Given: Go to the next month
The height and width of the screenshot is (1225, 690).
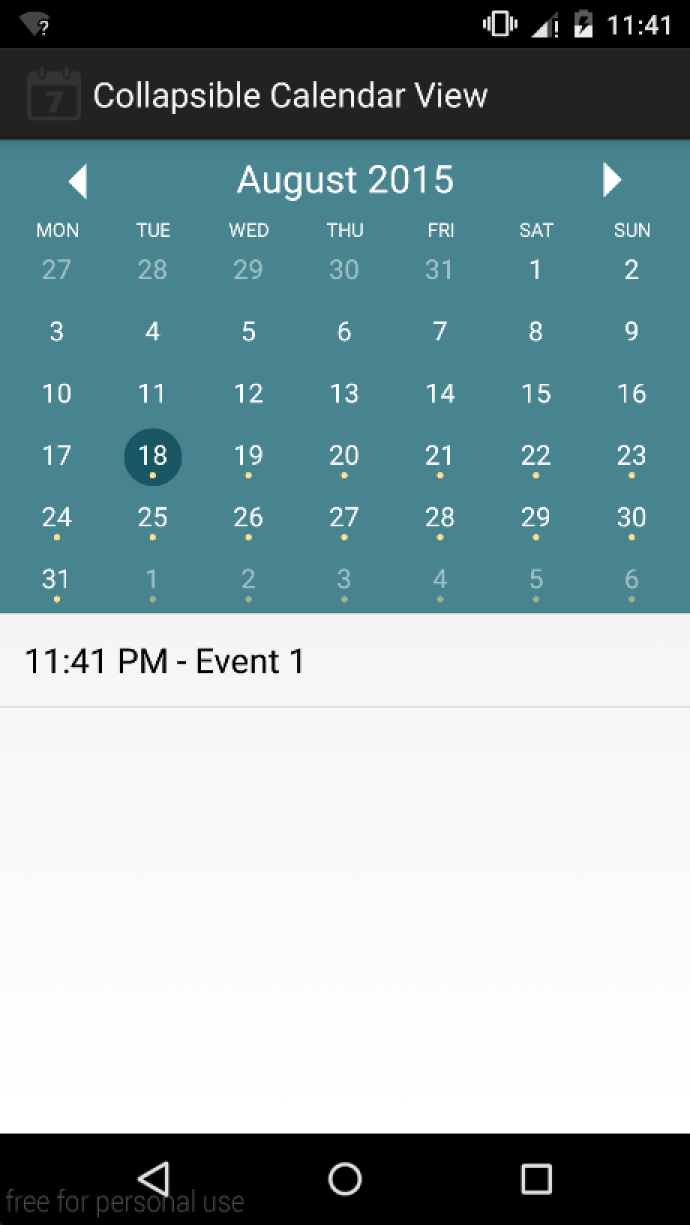Looking at the screenshot, I should point(612,181).
